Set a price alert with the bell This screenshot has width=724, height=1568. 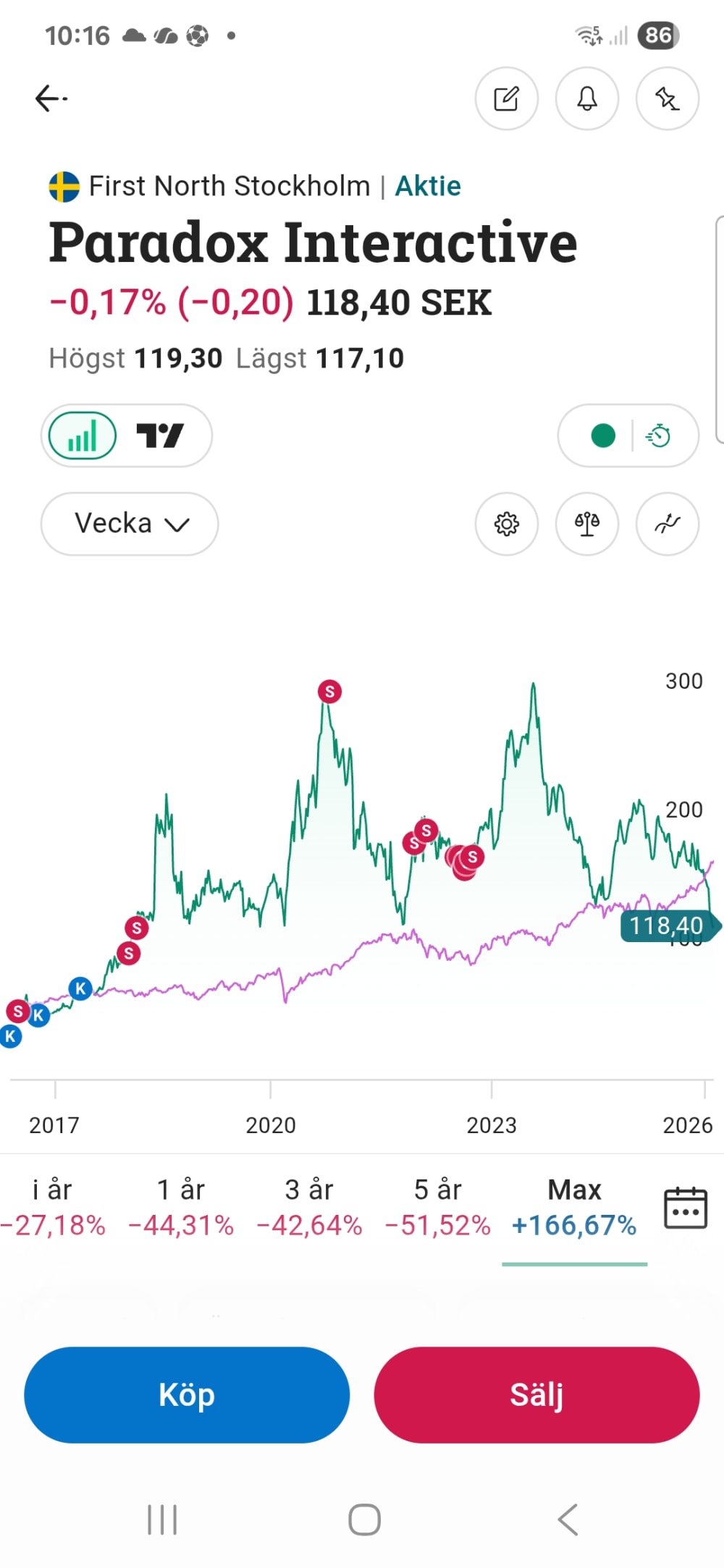(x=587, y=98)
